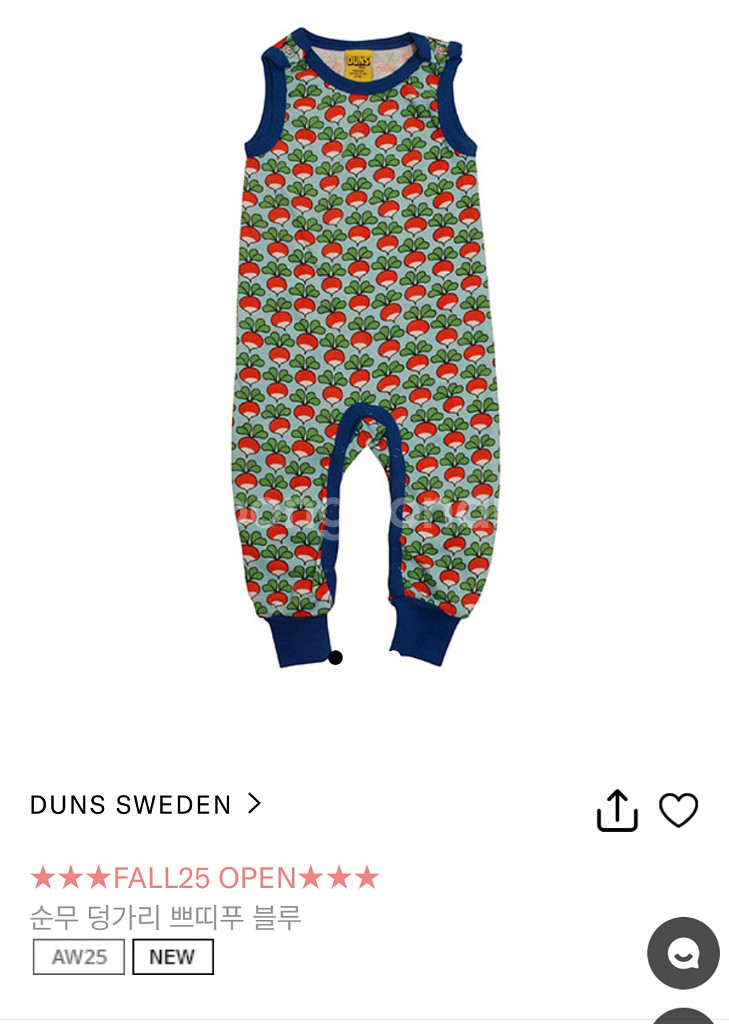This screenshot has height=1024, width=729.
Task: Open the DUNS SWEDEN brand page
Action: (x=146, y=804)
